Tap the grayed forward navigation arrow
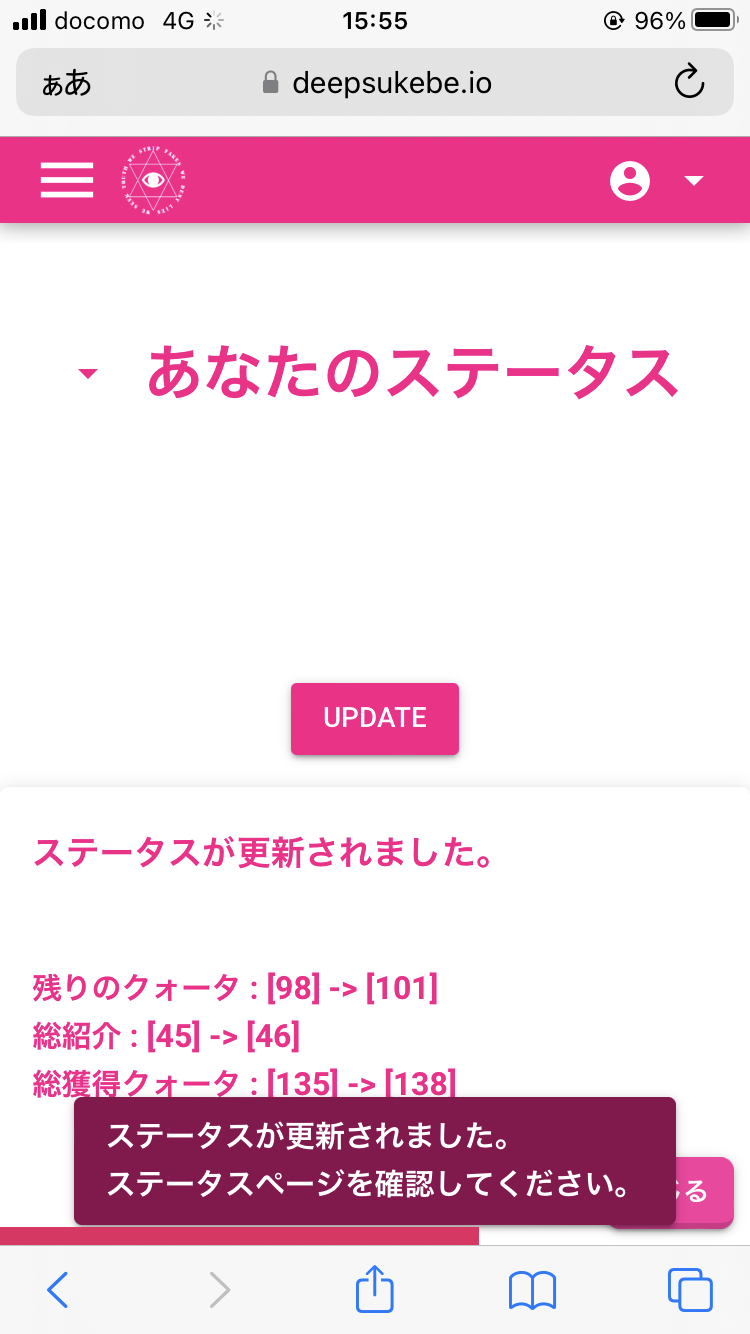The image size is (750, 1334). (x=218, y=1290)
